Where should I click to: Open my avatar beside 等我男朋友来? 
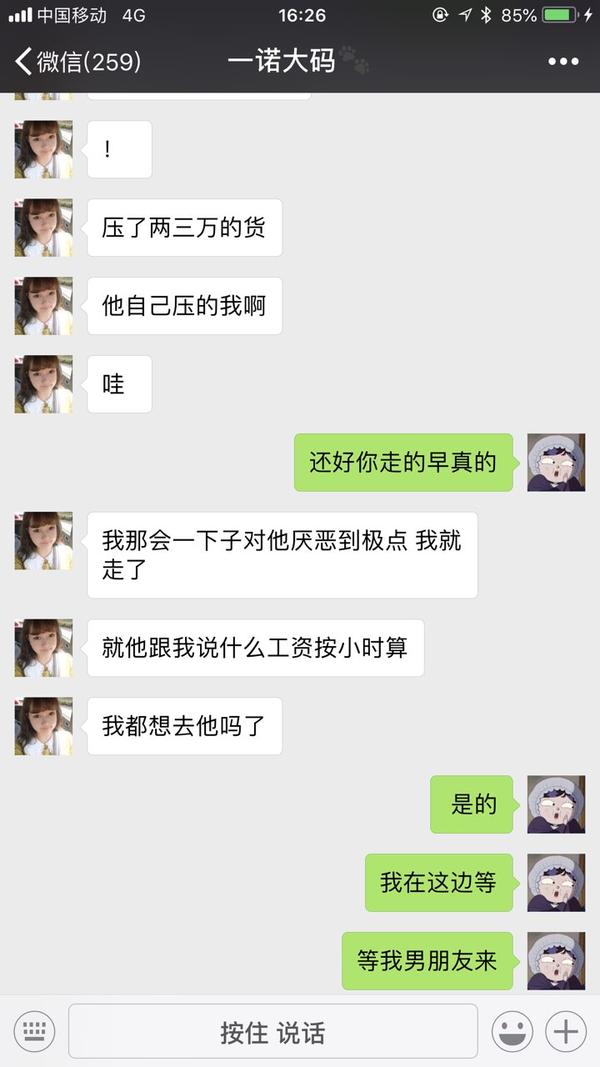point(556,961)
